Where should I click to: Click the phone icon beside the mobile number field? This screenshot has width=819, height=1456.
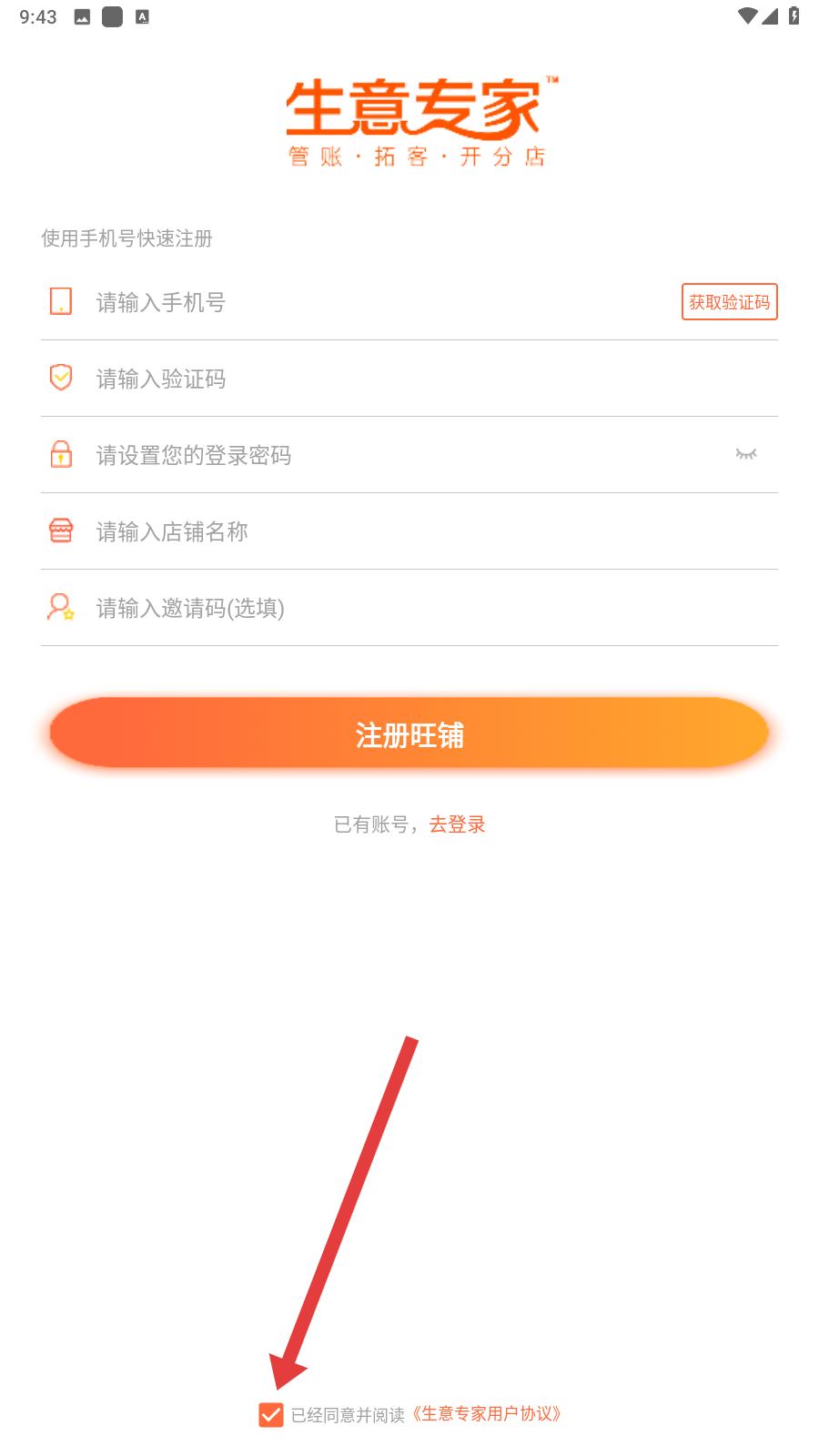(61, 303)
